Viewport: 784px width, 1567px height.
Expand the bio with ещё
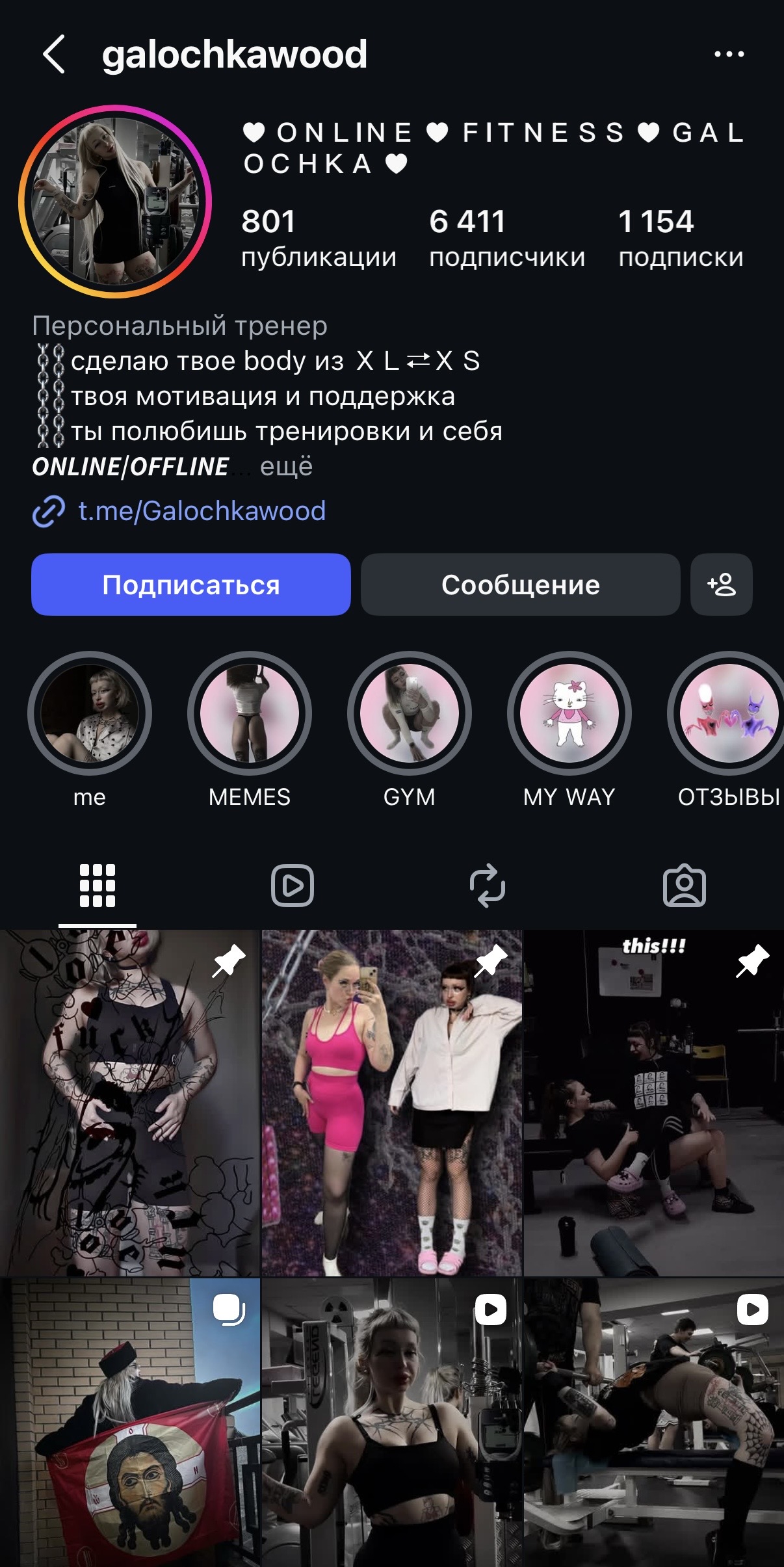[x=286, y=467]
